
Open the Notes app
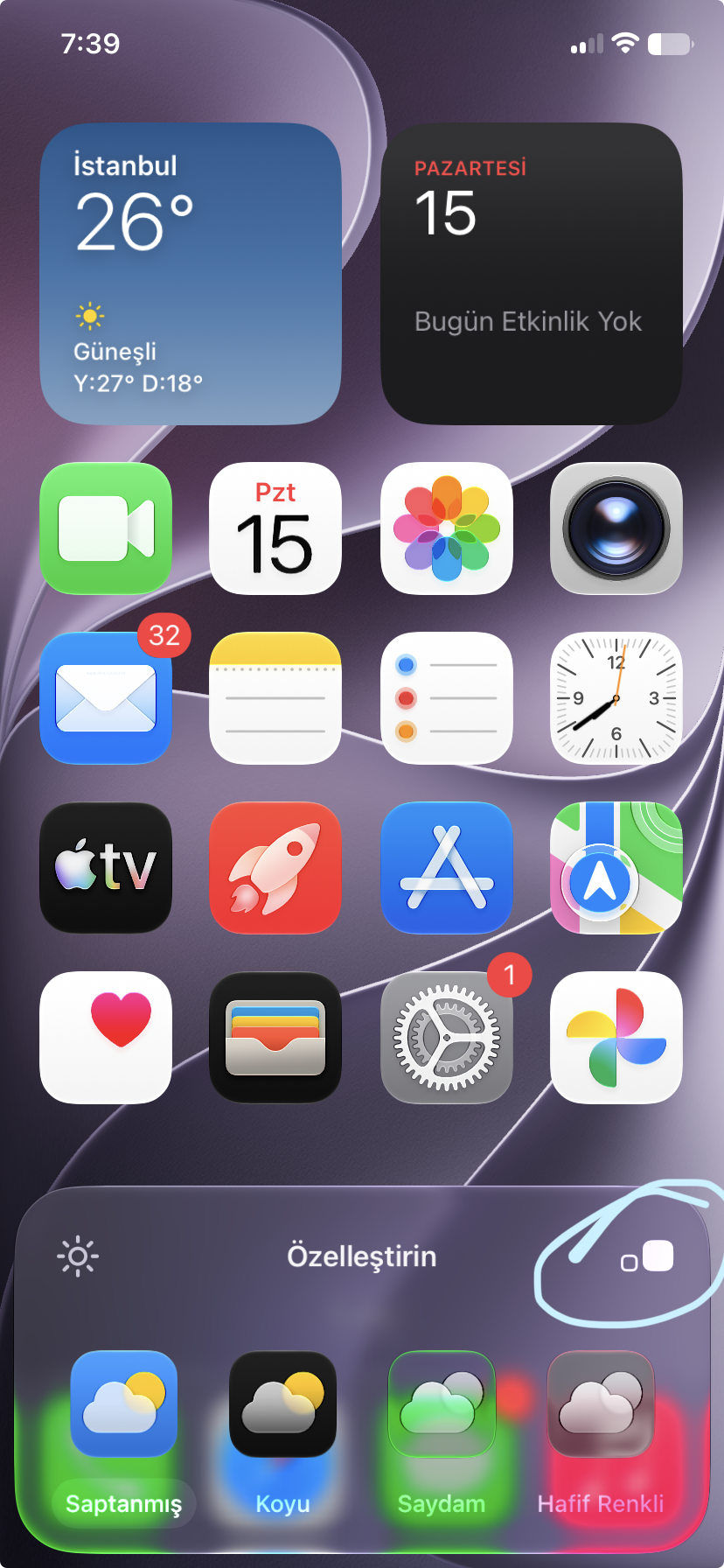[x=275, y=698]
